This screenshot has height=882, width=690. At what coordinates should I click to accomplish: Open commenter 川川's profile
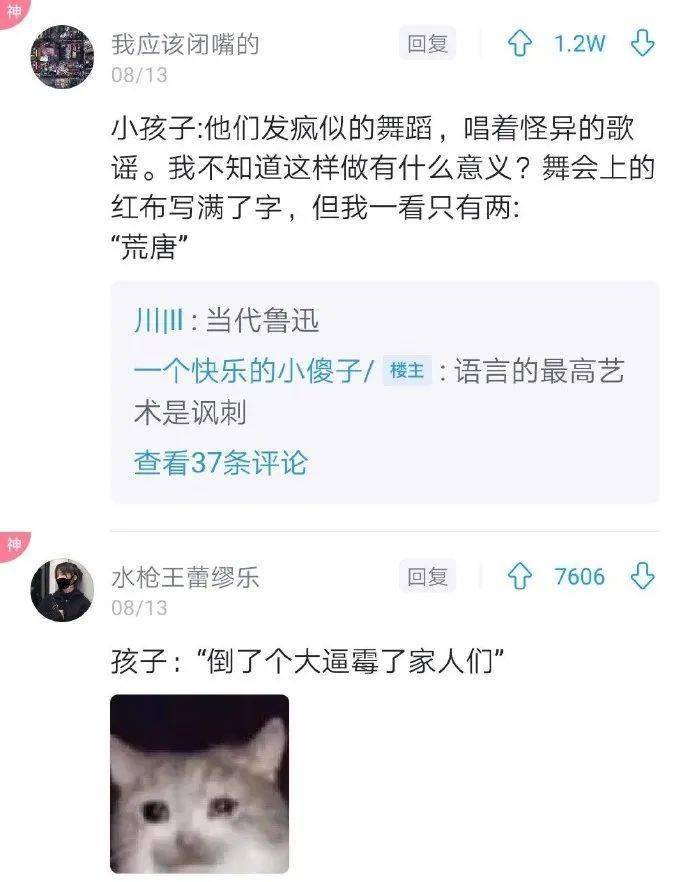(158, 320)
